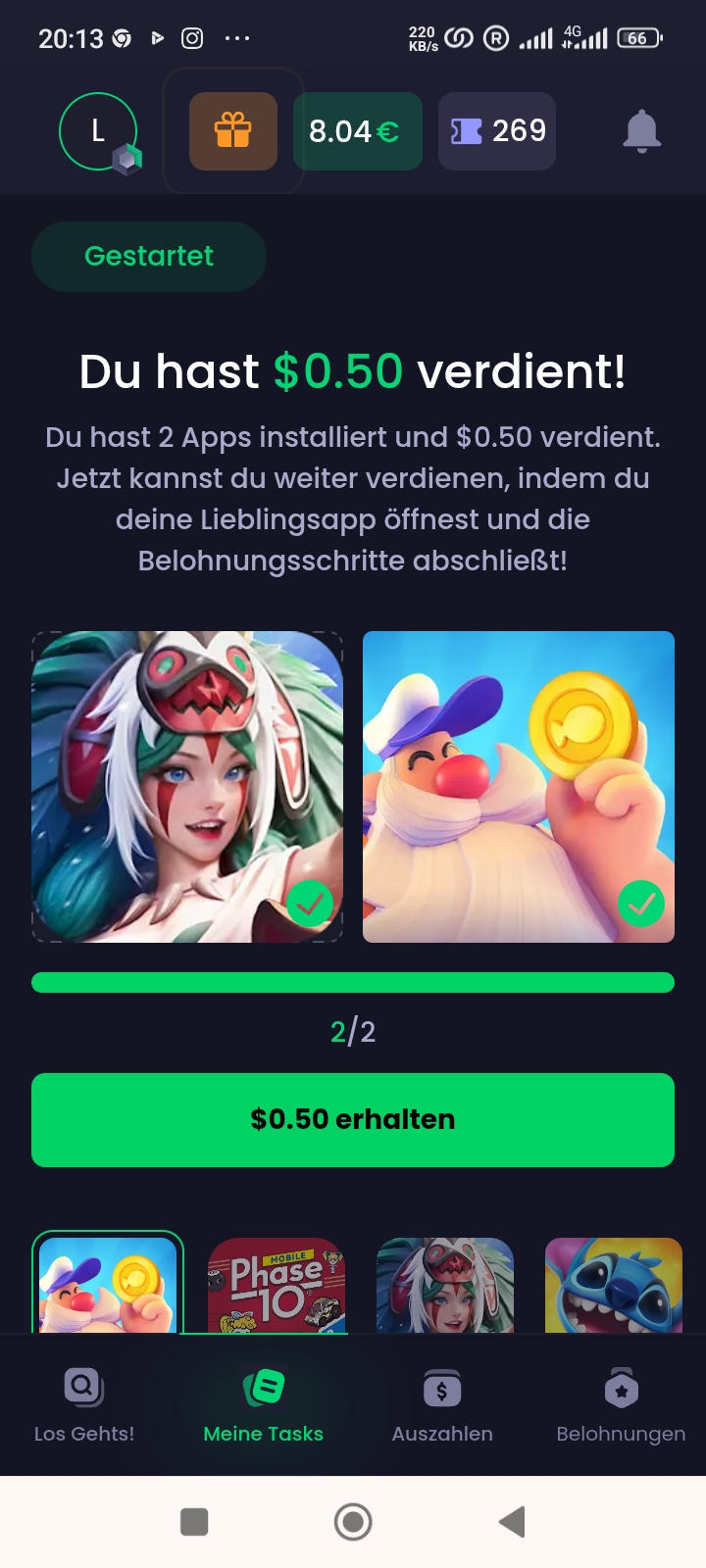The height and width of the screenshot is (1568, 706).
Task: Claim reward with $0.50 erhalten
Action: (x=353, y=1120)
